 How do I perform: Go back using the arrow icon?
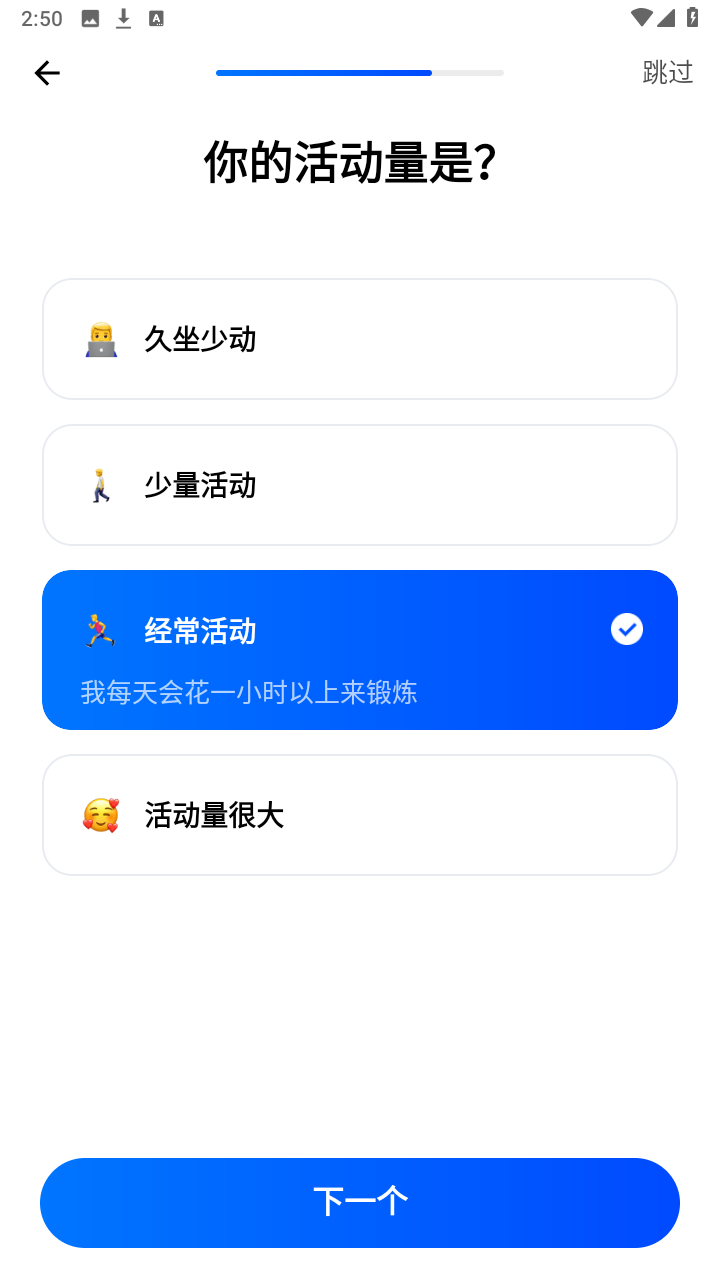point(47,73)
